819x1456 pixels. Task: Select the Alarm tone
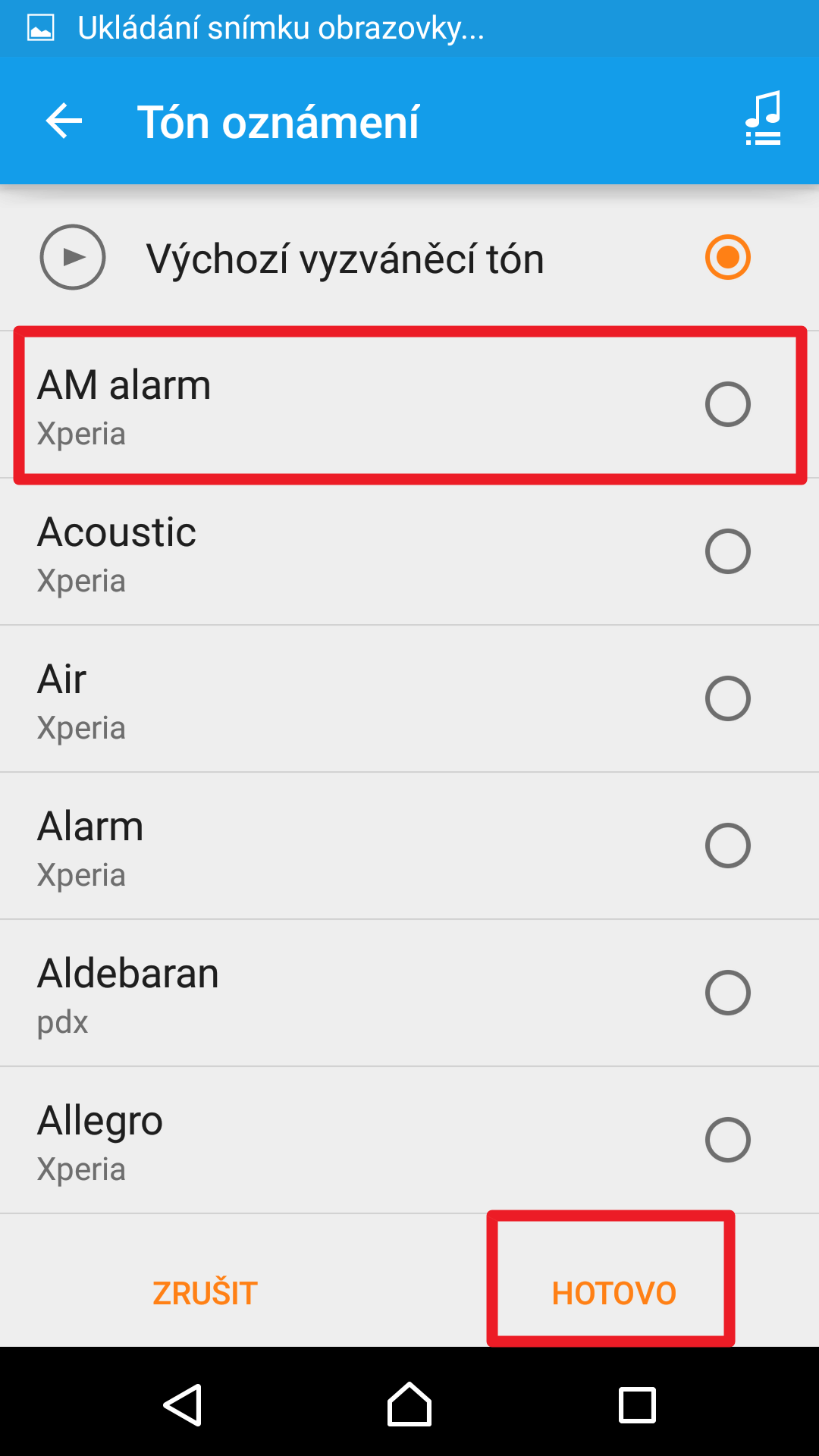pos(409,846)
